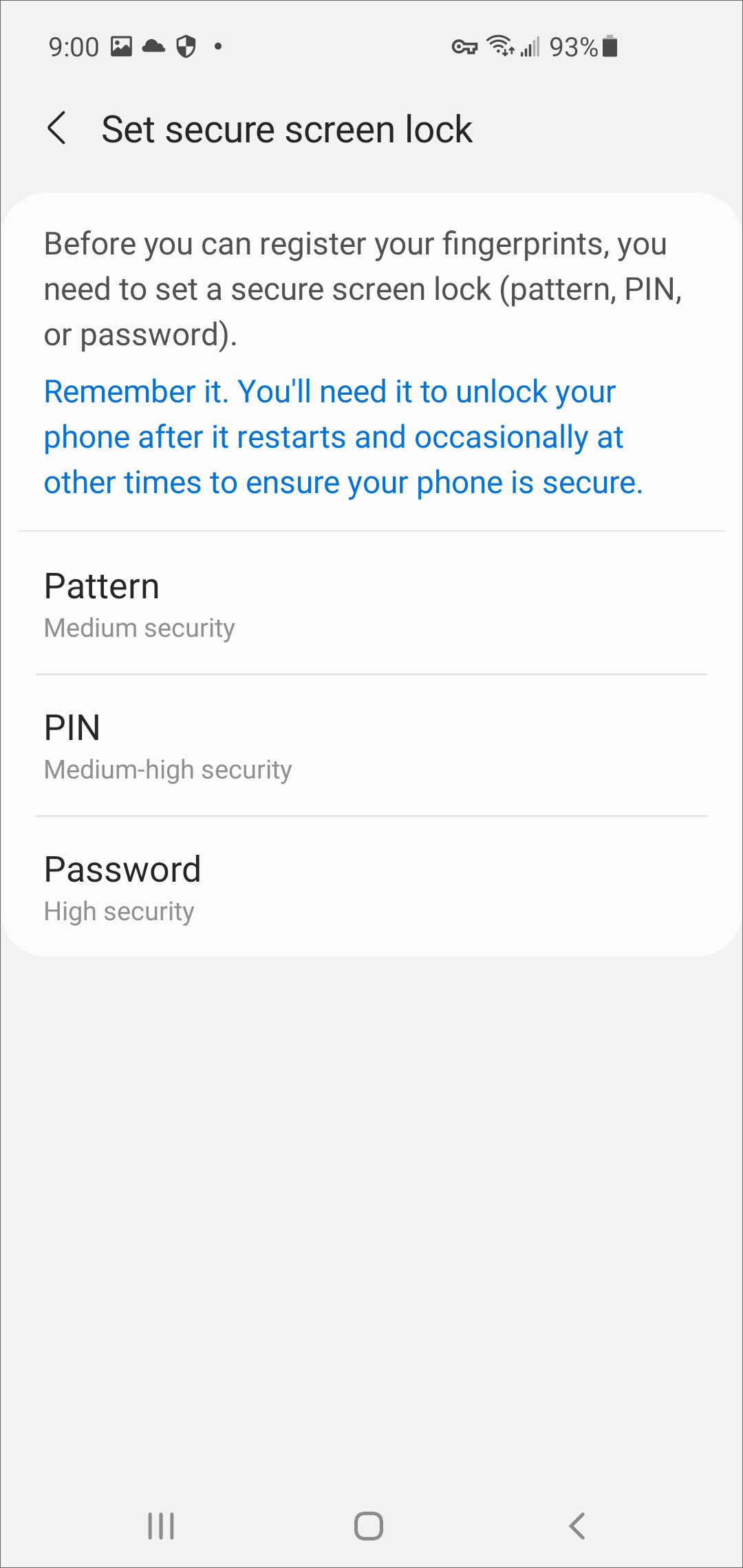Choose Pattern as screen lock
Image resolution: width=743 pixels, height=1568 pixels.
[x=371, y=603]
